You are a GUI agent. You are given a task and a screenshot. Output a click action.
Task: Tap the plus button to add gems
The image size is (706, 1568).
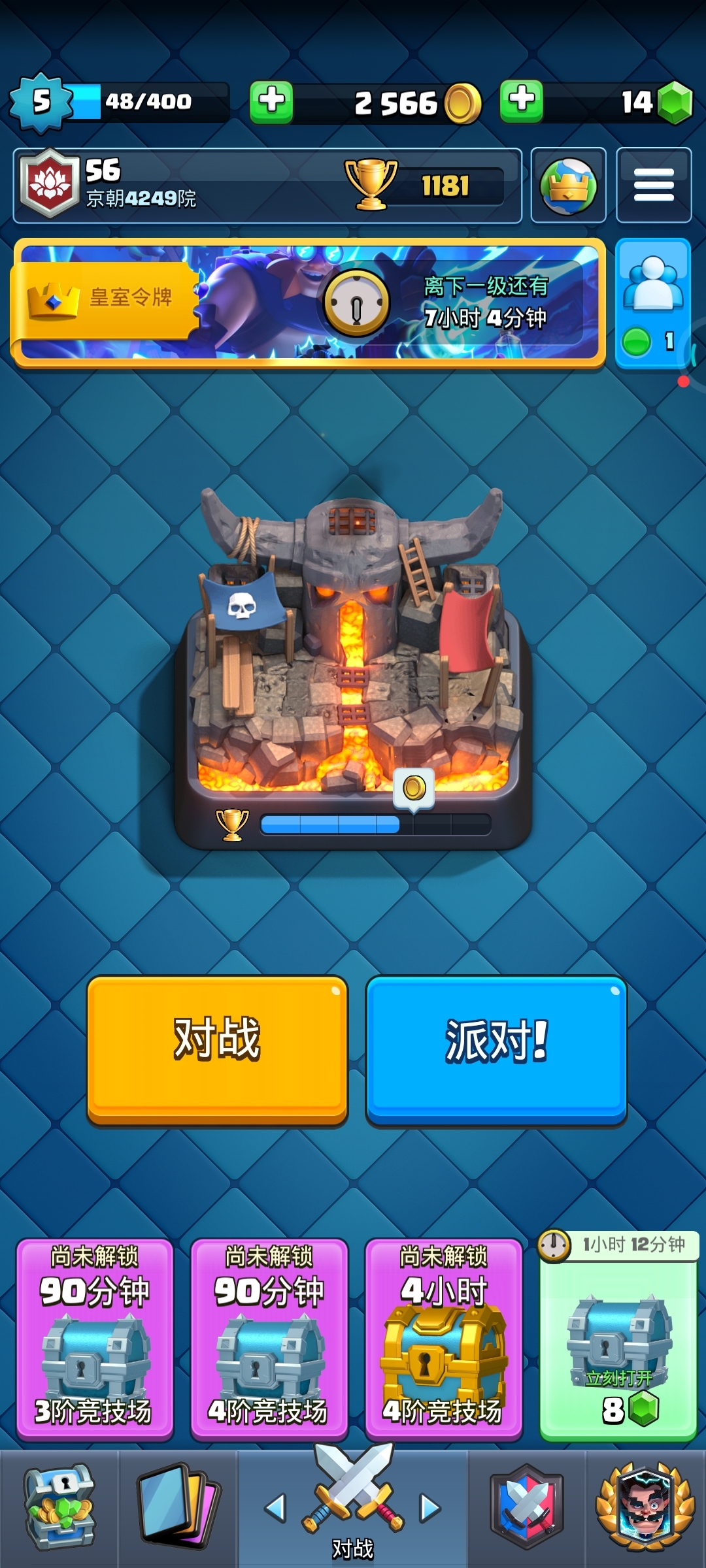click(522, 101)
